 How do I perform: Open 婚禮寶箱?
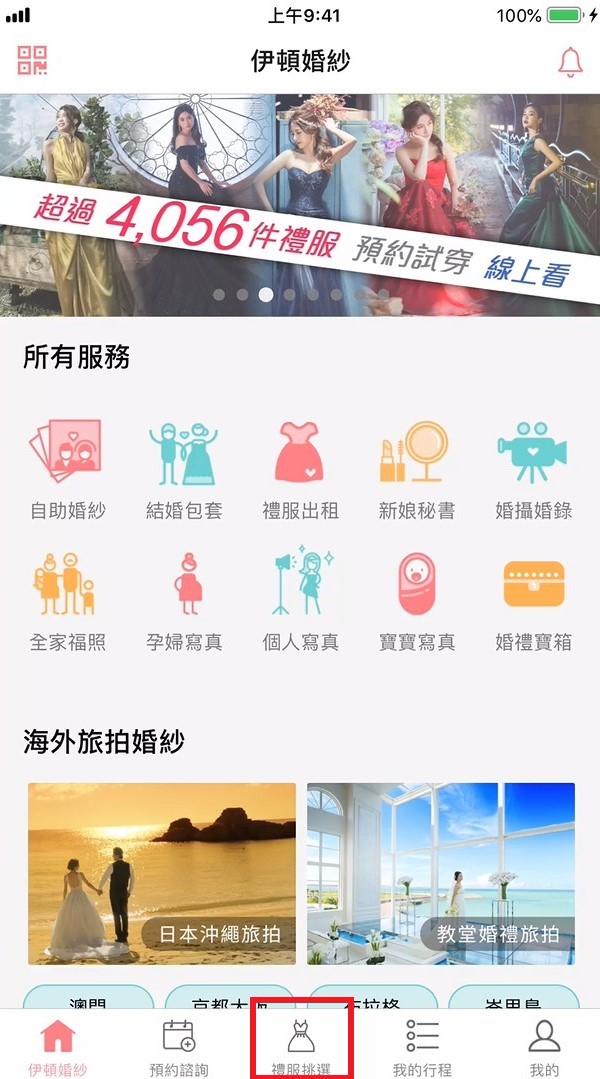click(x=533, y=601)
